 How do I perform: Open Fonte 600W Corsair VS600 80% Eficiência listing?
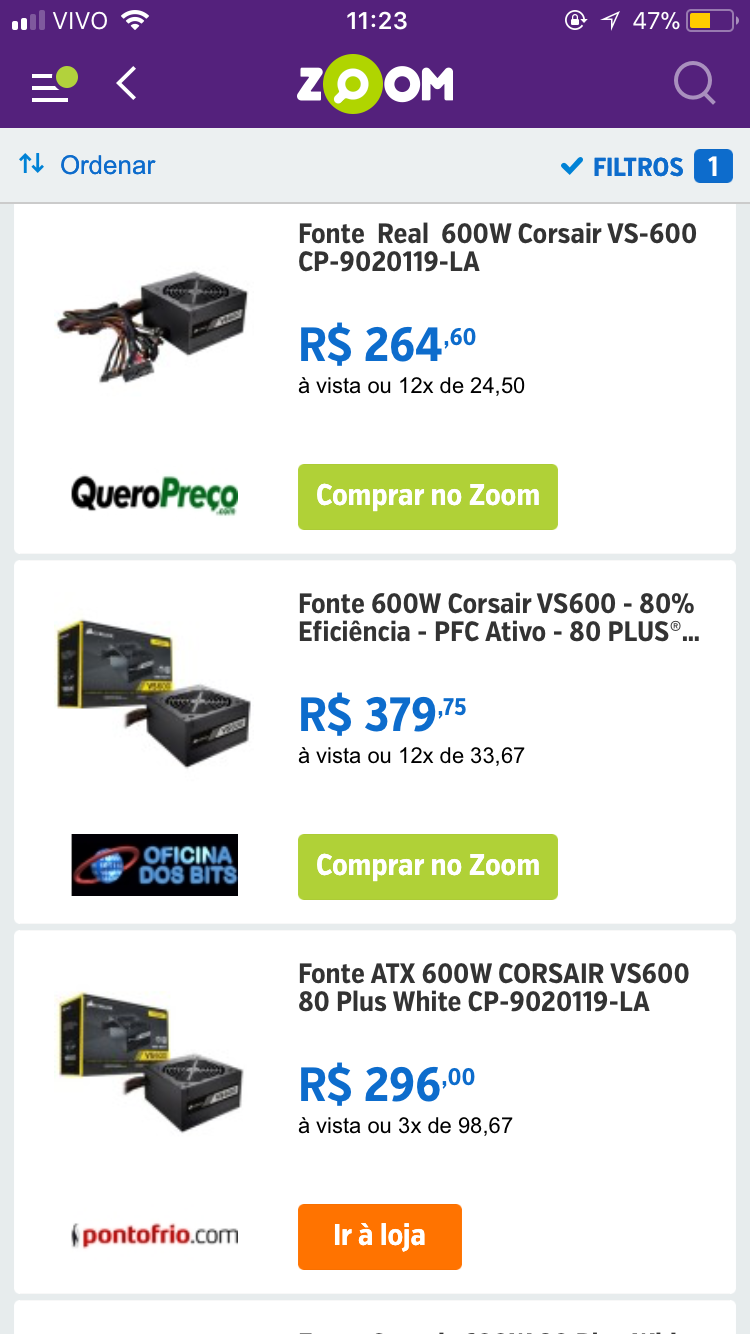coord(499,618)
